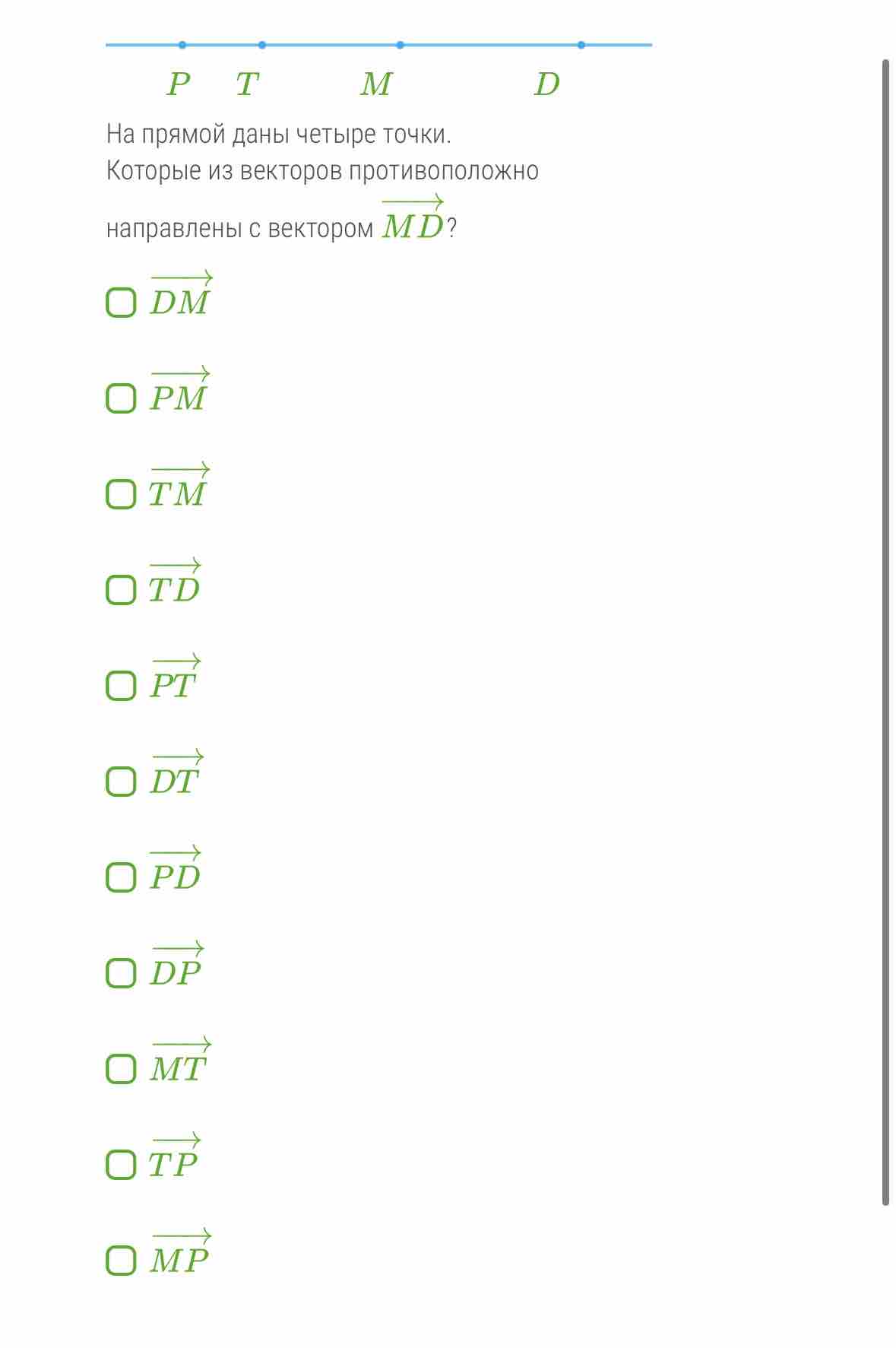Mark the TD vector checkbox
The width and height of the screenshot is (896, 1348).
pyautogui.click(x=121, y=590)
